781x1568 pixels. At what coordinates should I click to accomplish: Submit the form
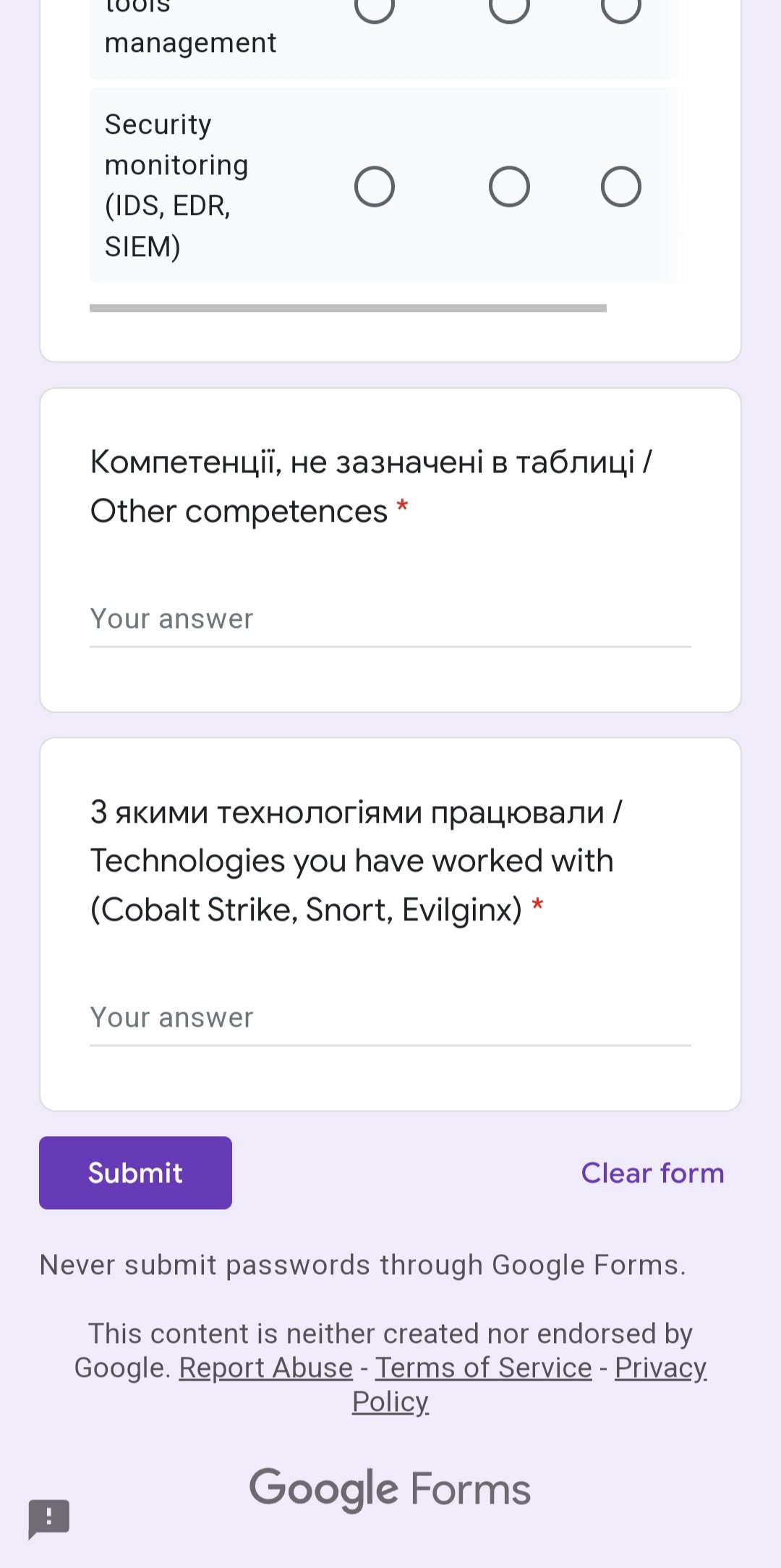point(135,1173)
